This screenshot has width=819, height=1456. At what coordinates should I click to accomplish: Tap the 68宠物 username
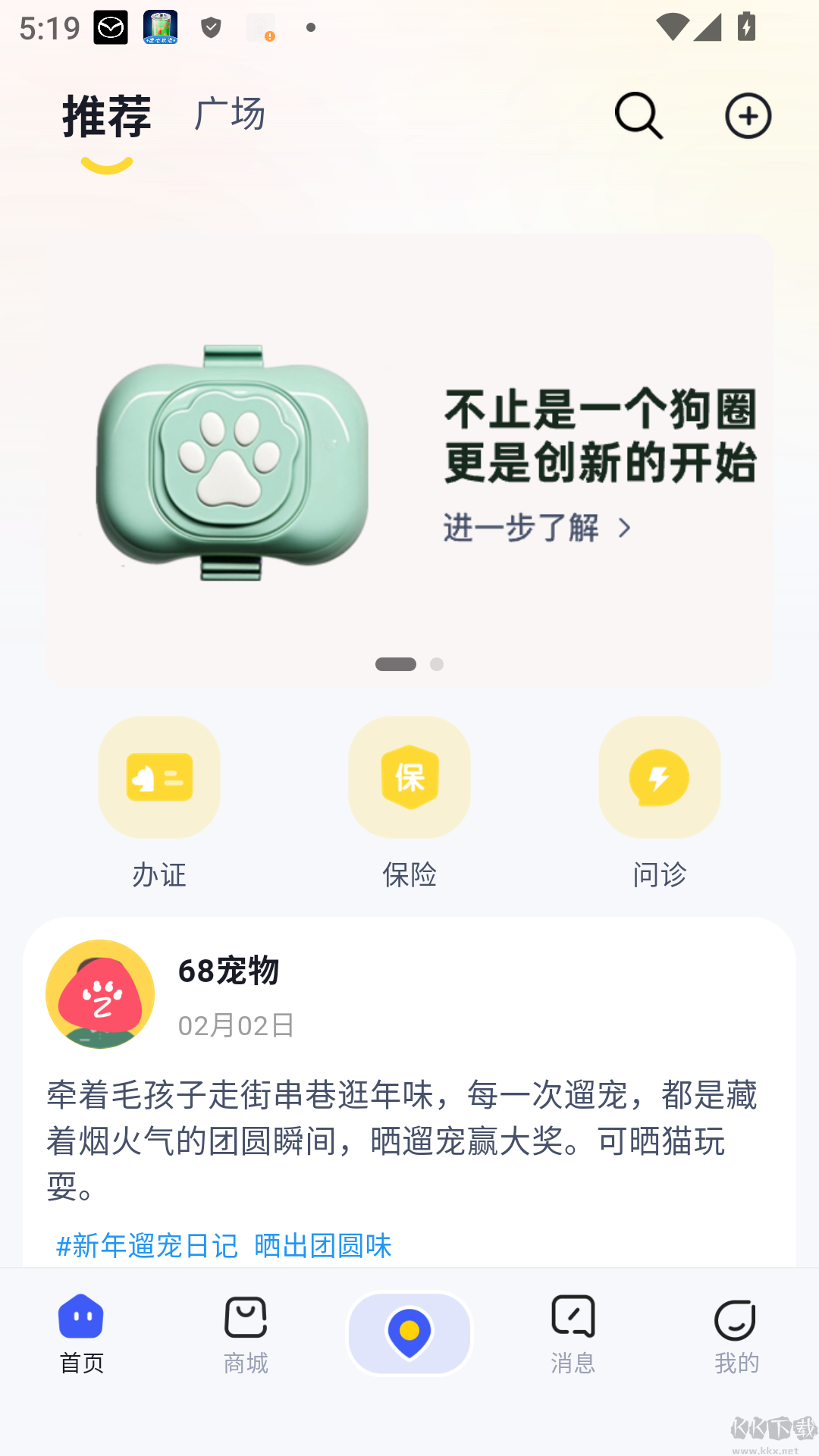pos(227,971)
